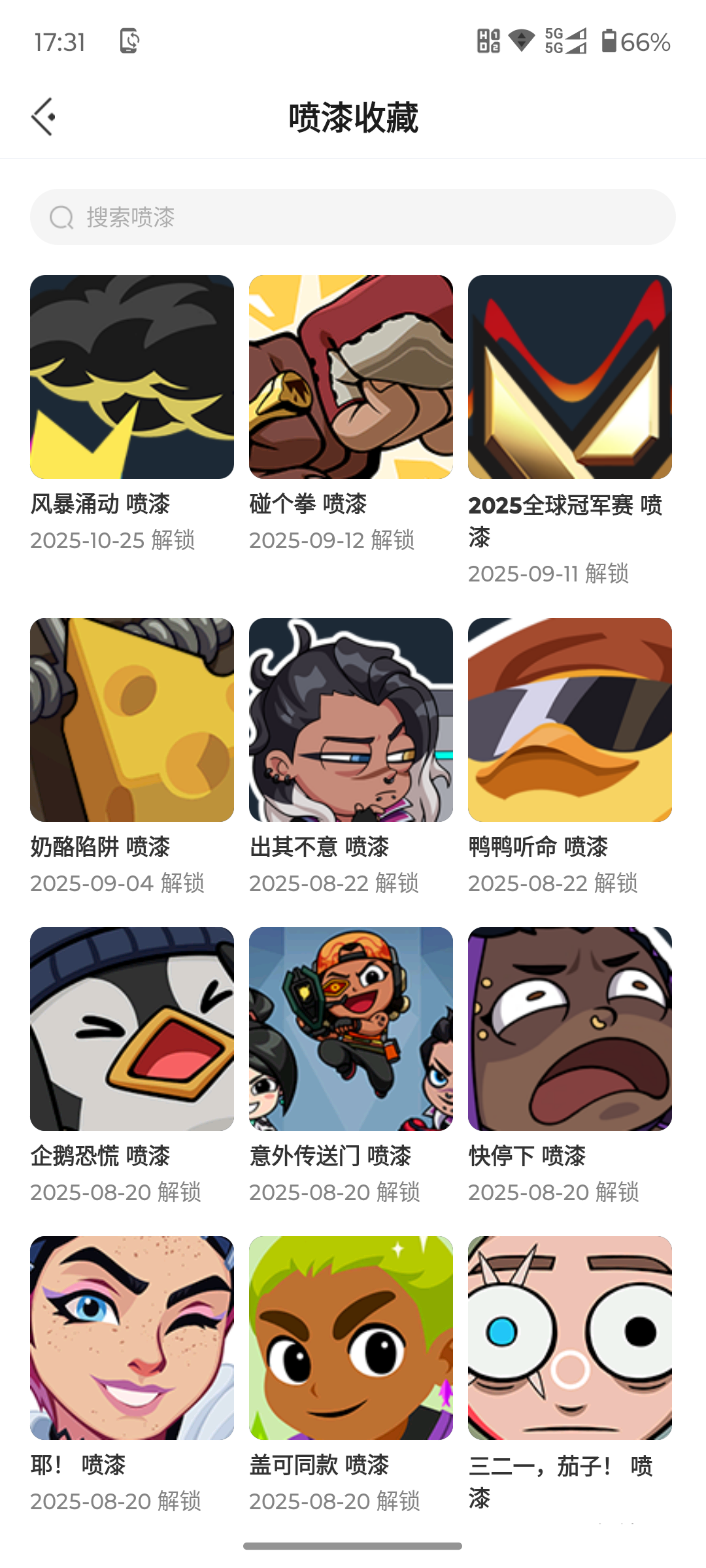Screen dimensions: 706x1568
Task: Select the 奶酪陷阱 喷漆 tile
Action: tap(132, 720)
